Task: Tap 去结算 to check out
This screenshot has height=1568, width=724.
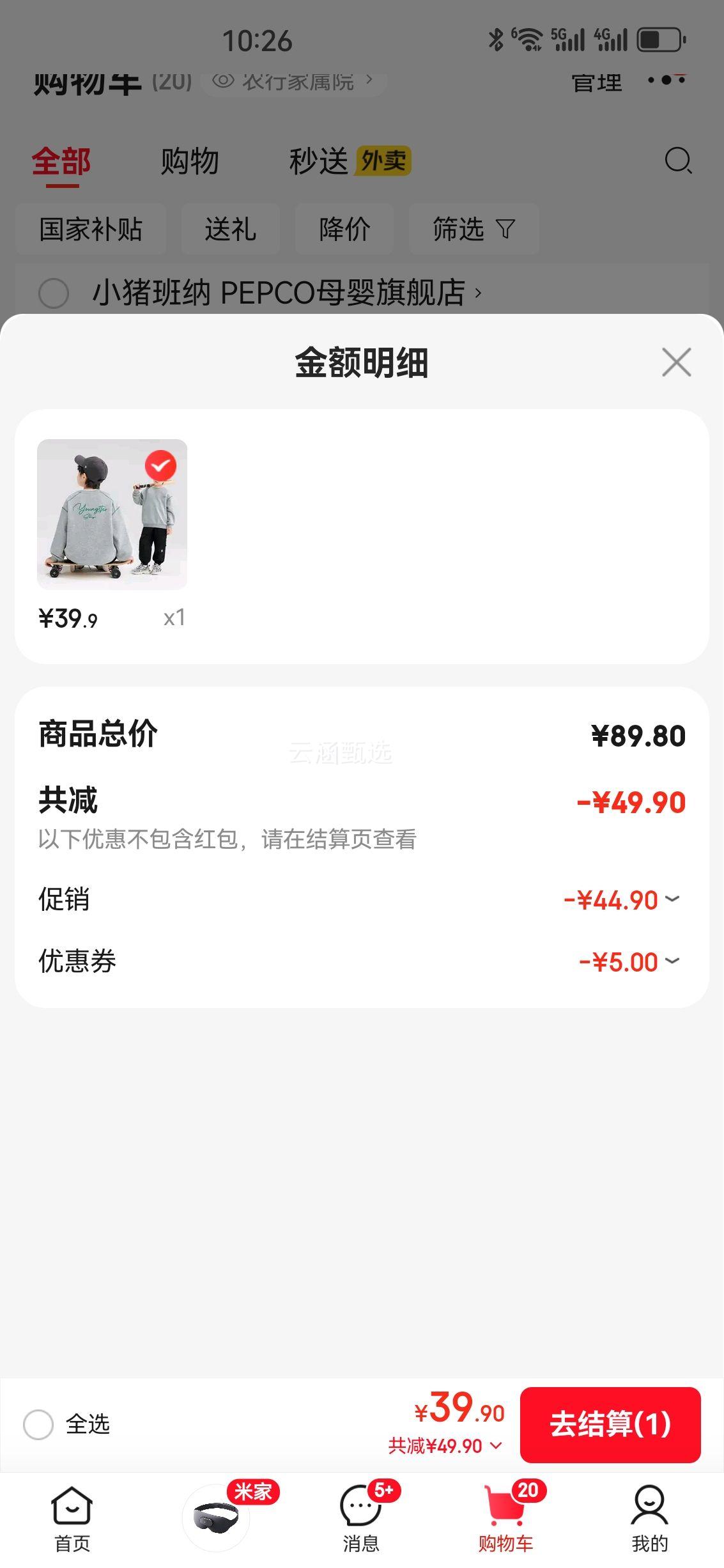Action: coord(610,1424)
